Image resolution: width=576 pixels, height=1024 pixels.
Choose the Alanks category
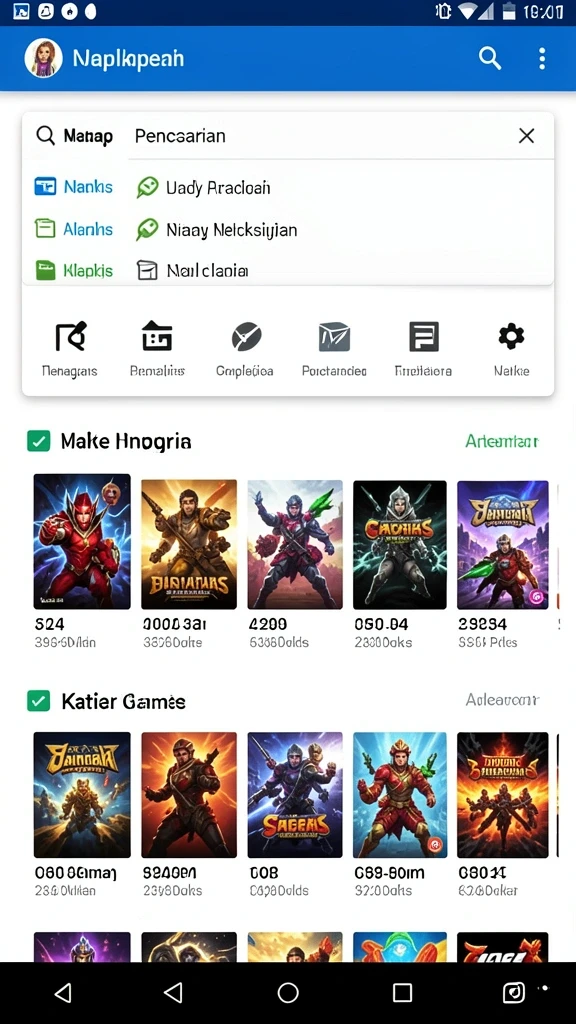73,229
